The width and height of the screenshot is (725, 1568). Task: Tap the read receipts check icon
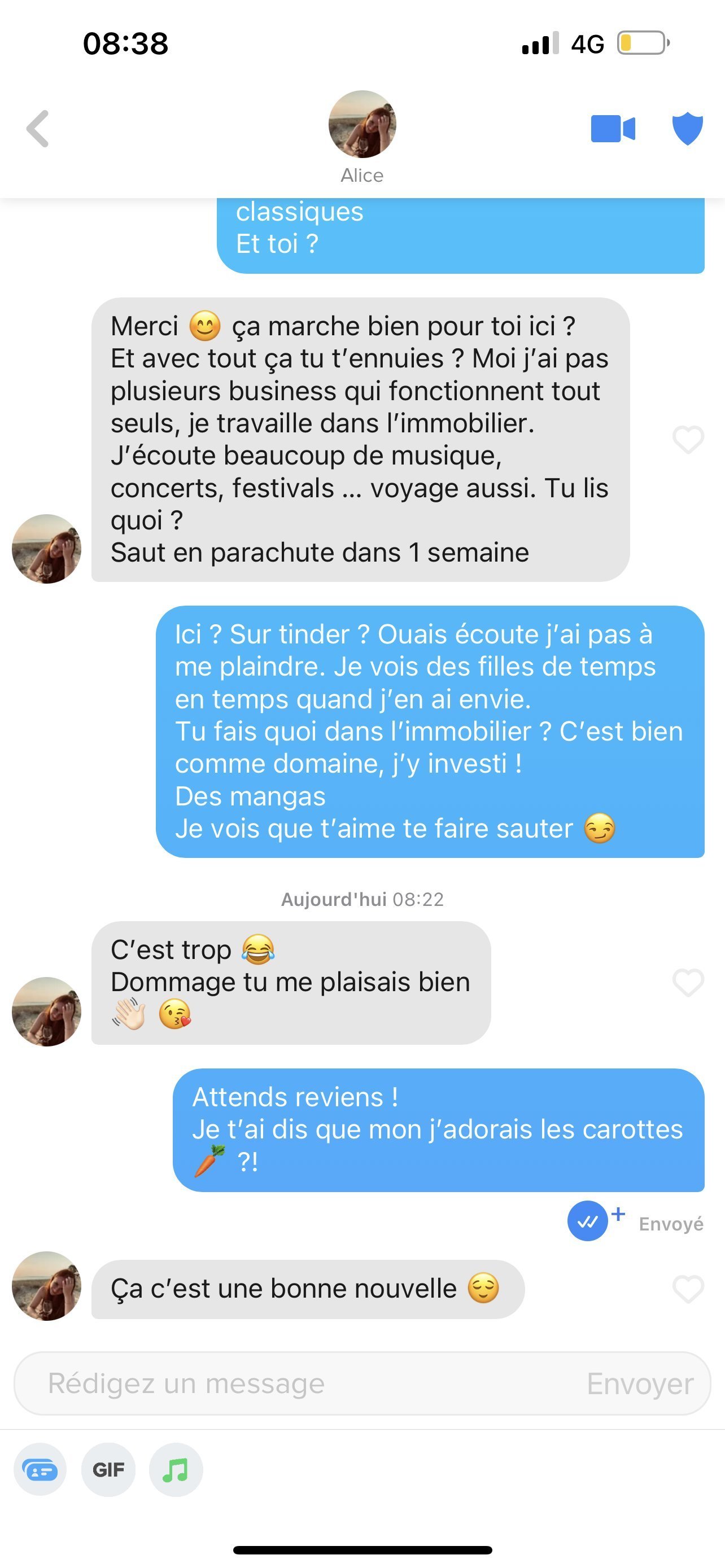(x=587, y=1221)
